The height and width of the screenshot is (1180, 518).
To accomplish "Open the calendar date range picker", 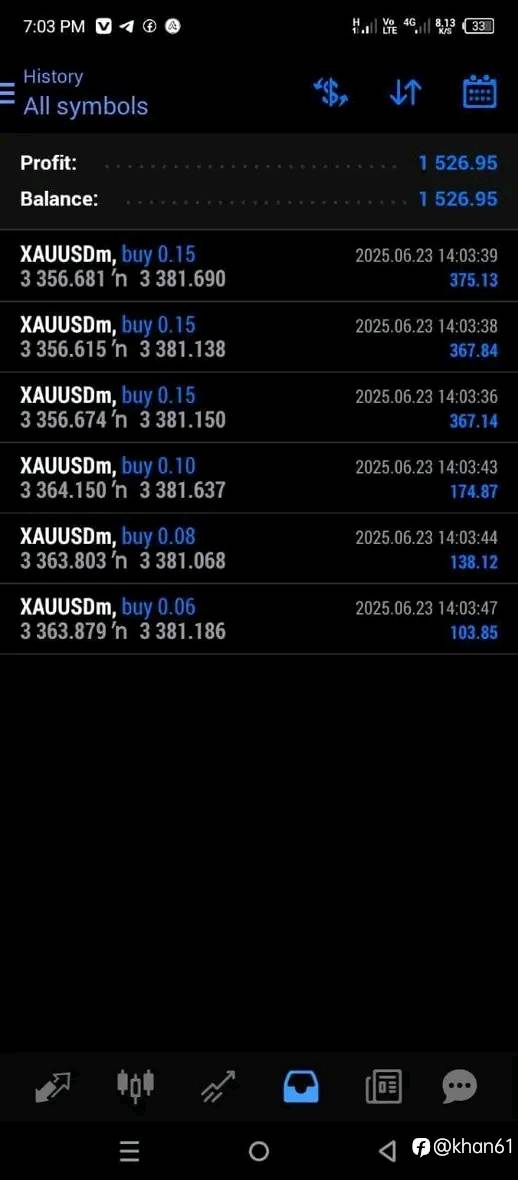I will click(x=479, y=93).
